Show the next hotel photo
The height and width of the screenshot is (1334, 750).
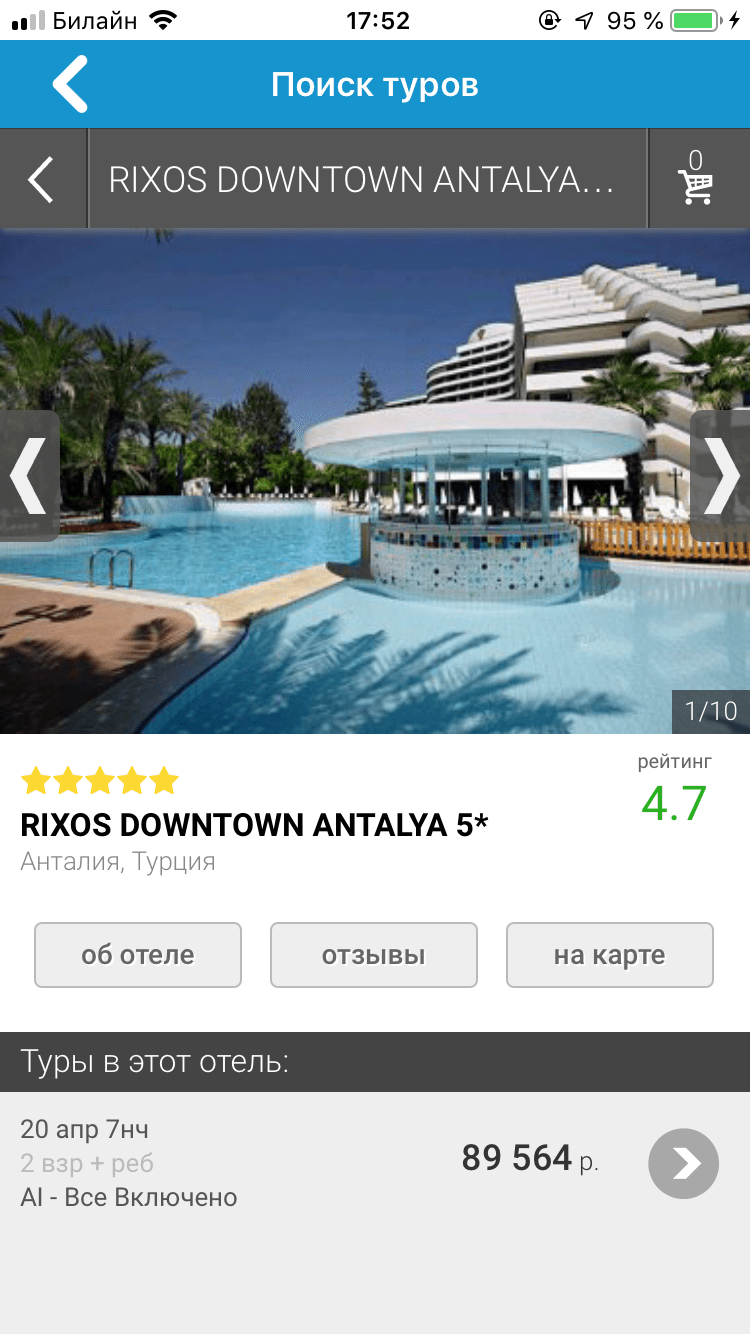pyautogui.click(x=720, y=476)
